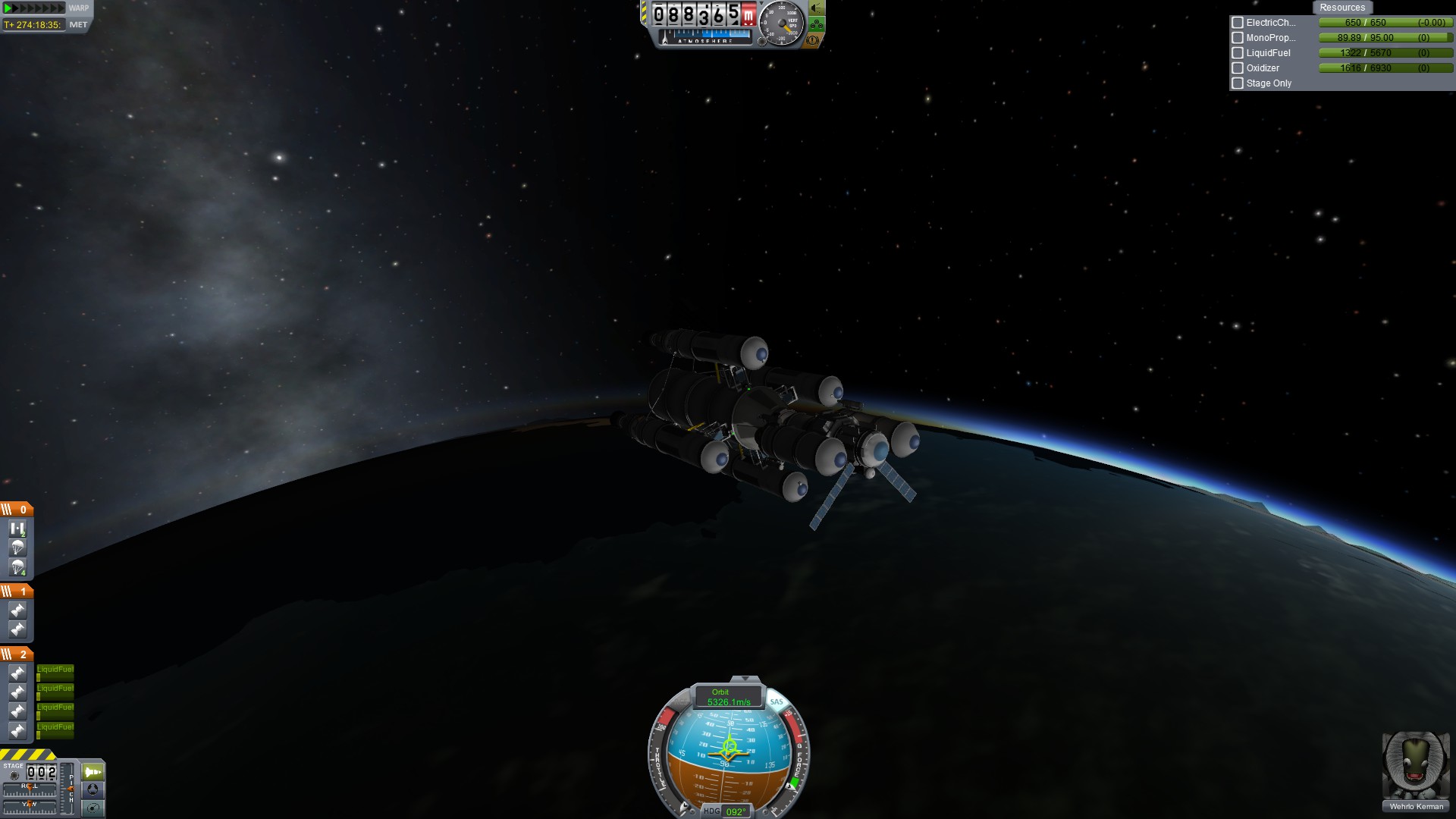Switch to docking control mode

pyautogui.click(x=93, y=789)
